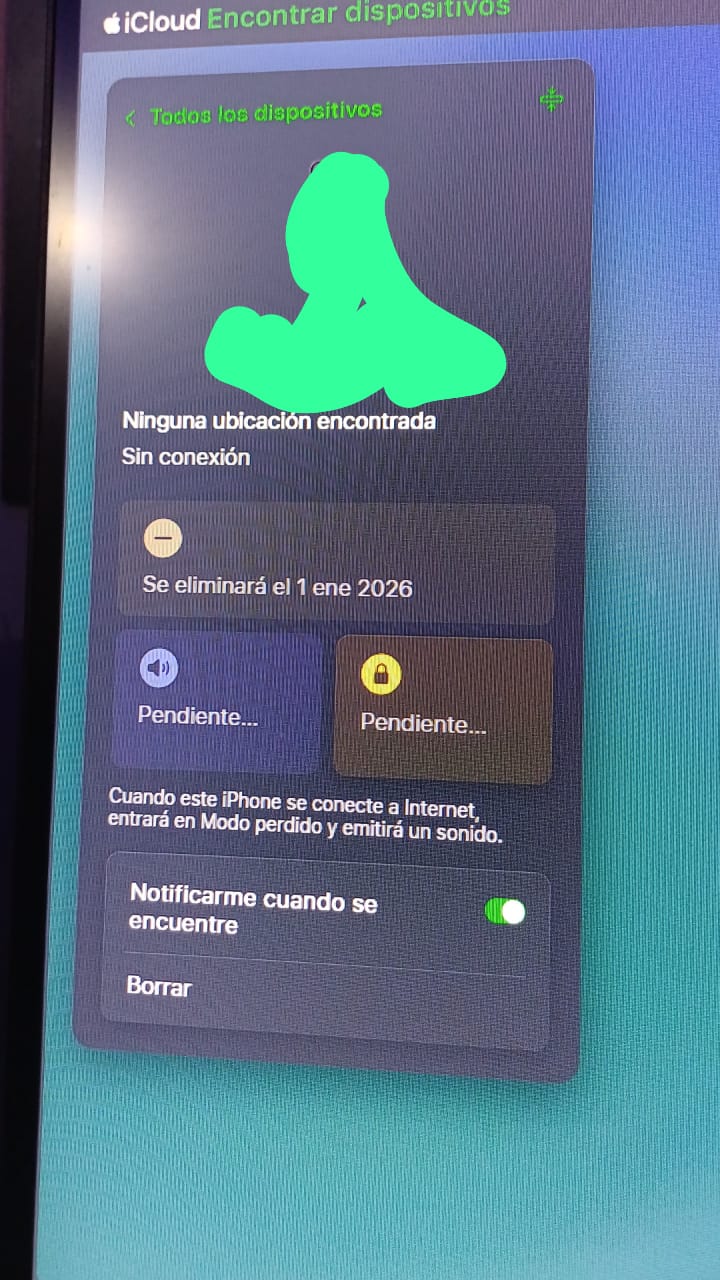The image size is (720, 1280).
Task: Select Borrar to erase this iPhone
Action: (x=160, y=987)
